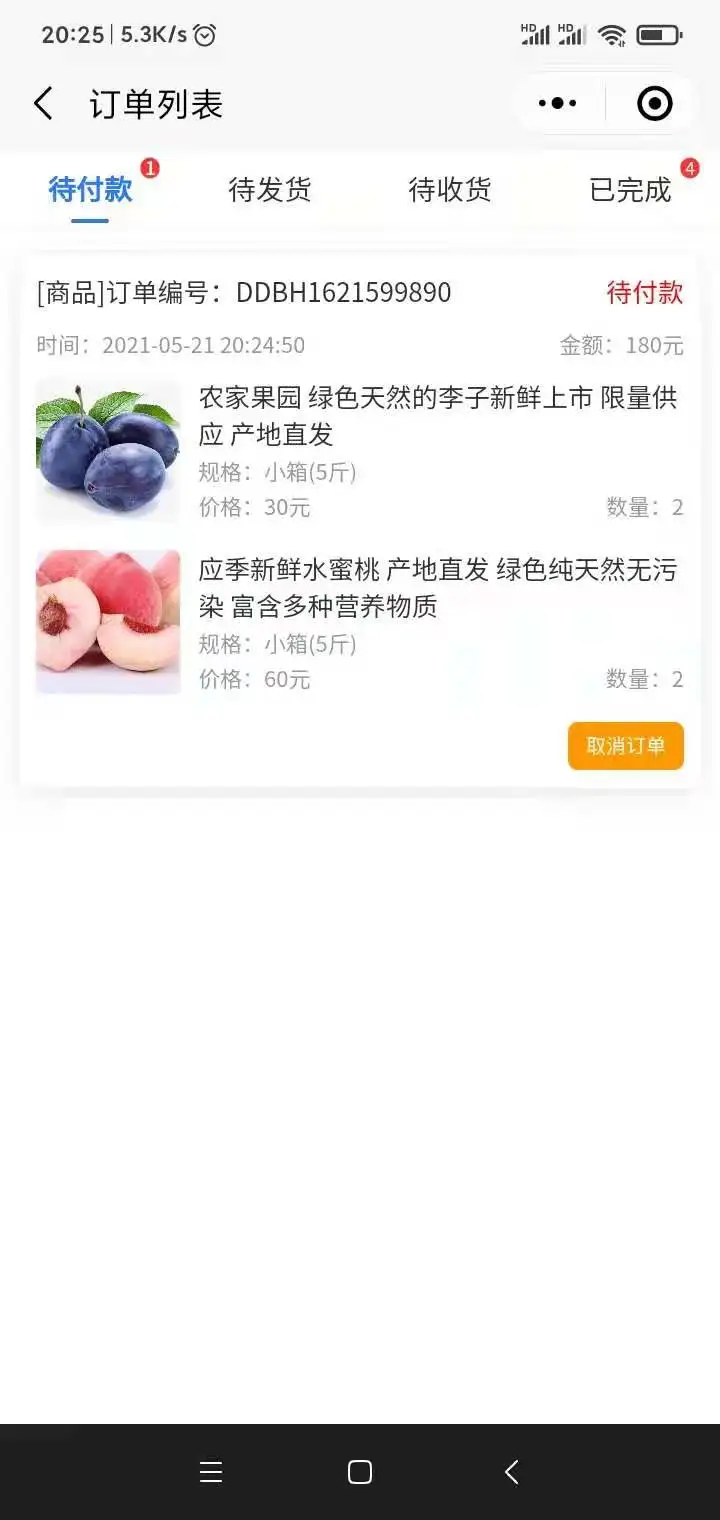Switch to the 待发货 tab

click(x=270, y=189)
